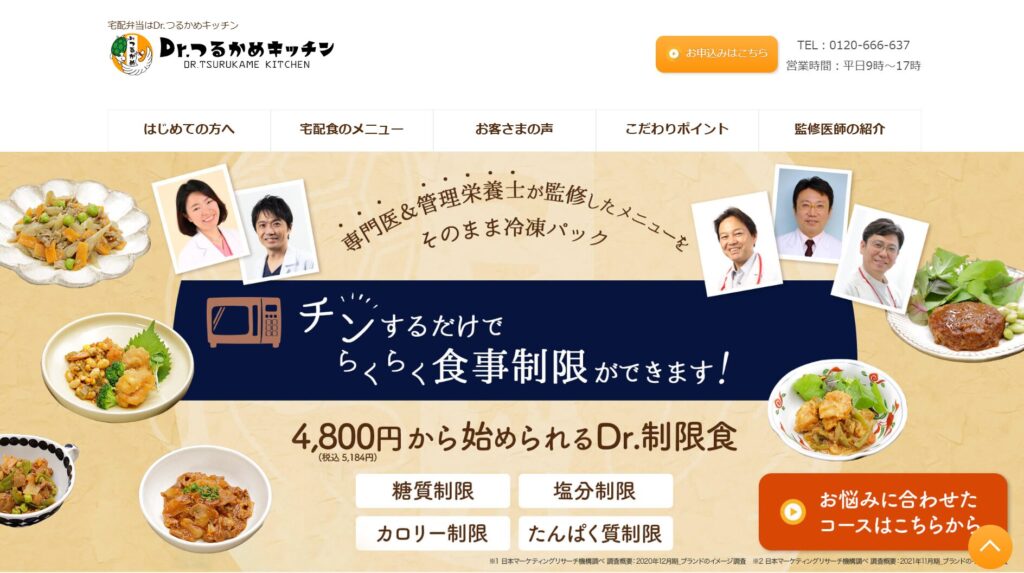Open はじめての方へ menu item

(x=189, y=129)
